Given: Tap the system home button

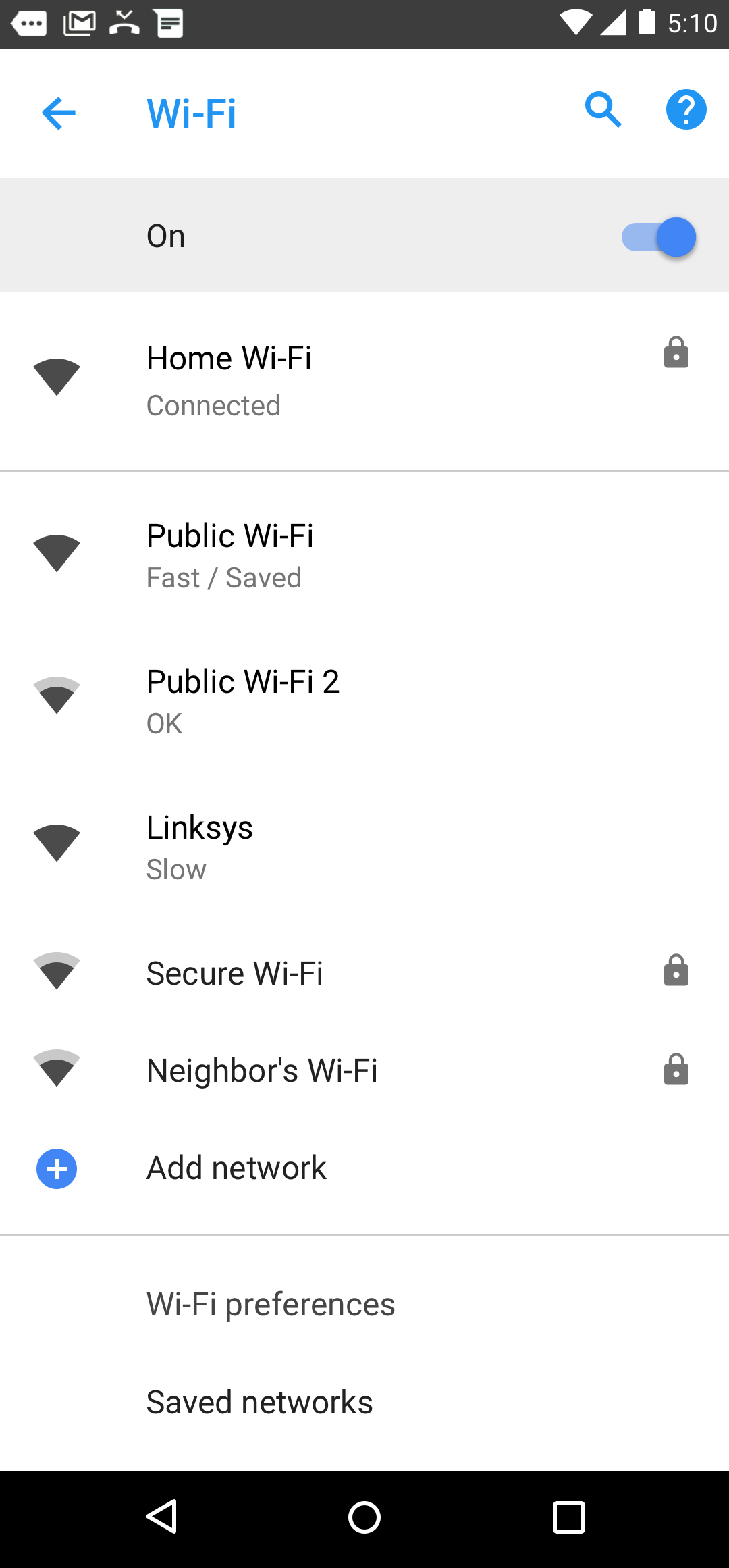Looking at the screenshot, I should pyautogui.click(x=364, y=1518).
